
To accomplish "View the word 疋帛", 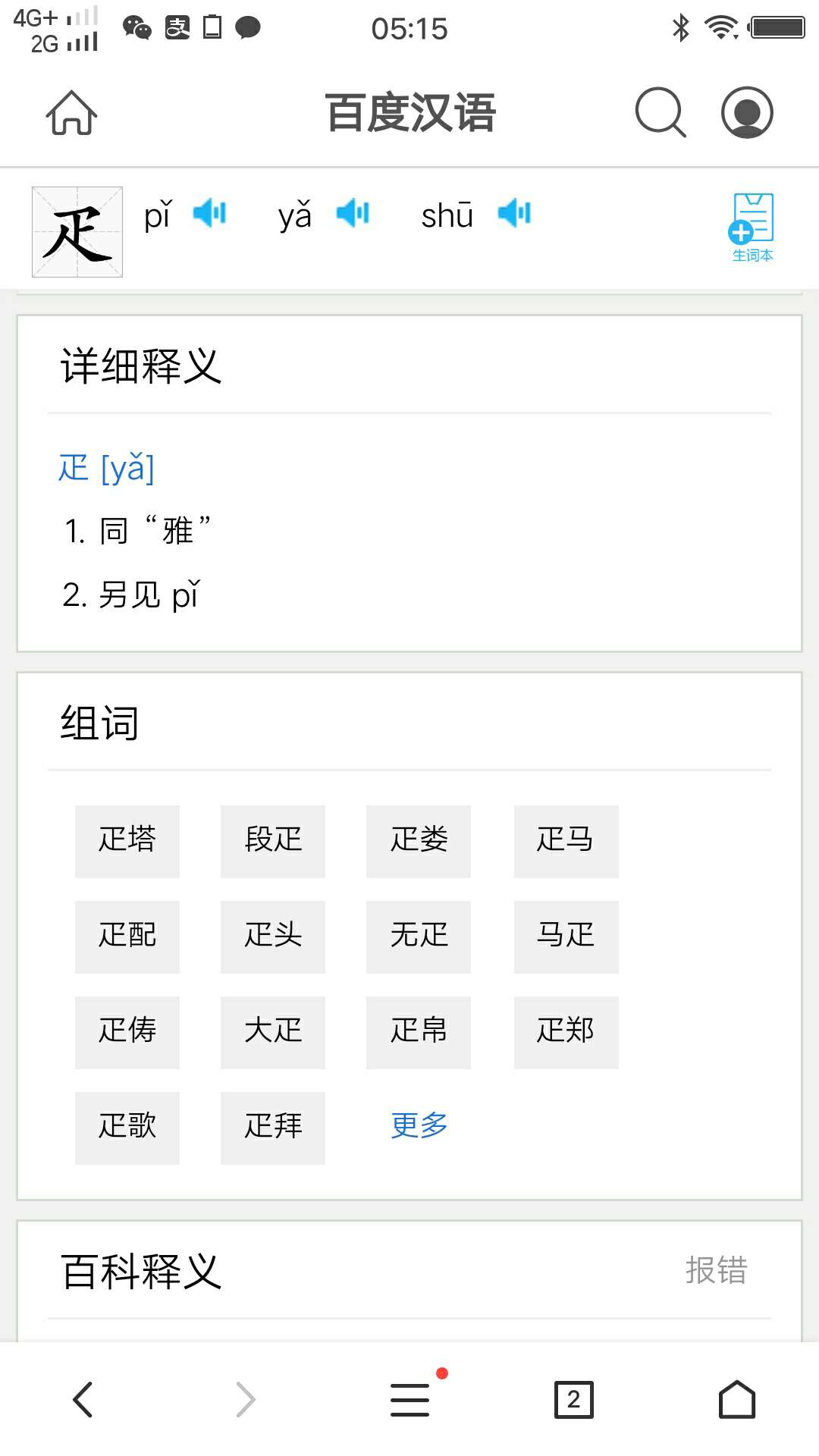I will point(419,1032).
